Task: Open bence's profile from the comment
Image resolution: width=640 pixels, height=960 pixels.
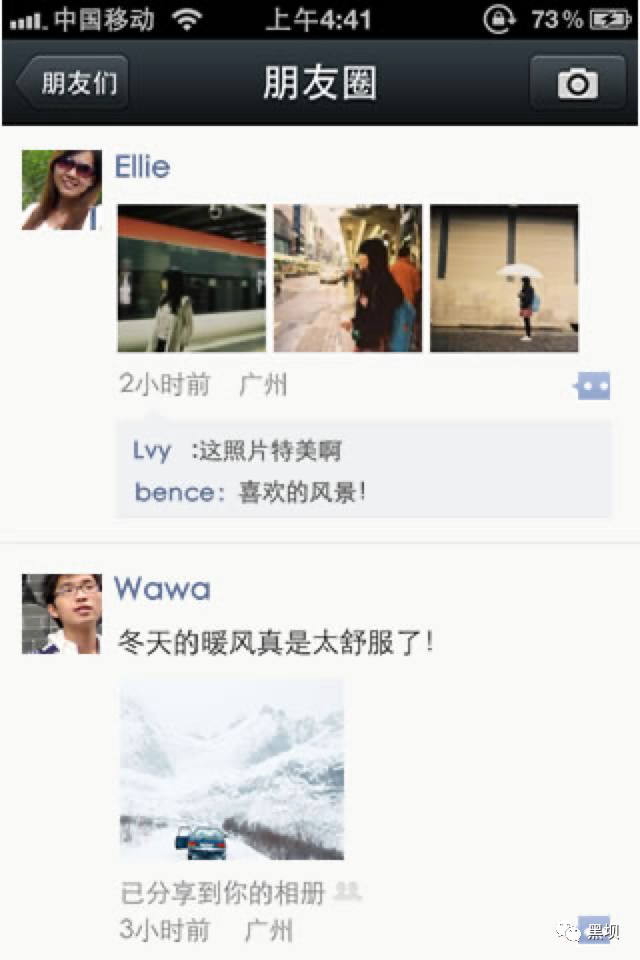Action: 174,492
